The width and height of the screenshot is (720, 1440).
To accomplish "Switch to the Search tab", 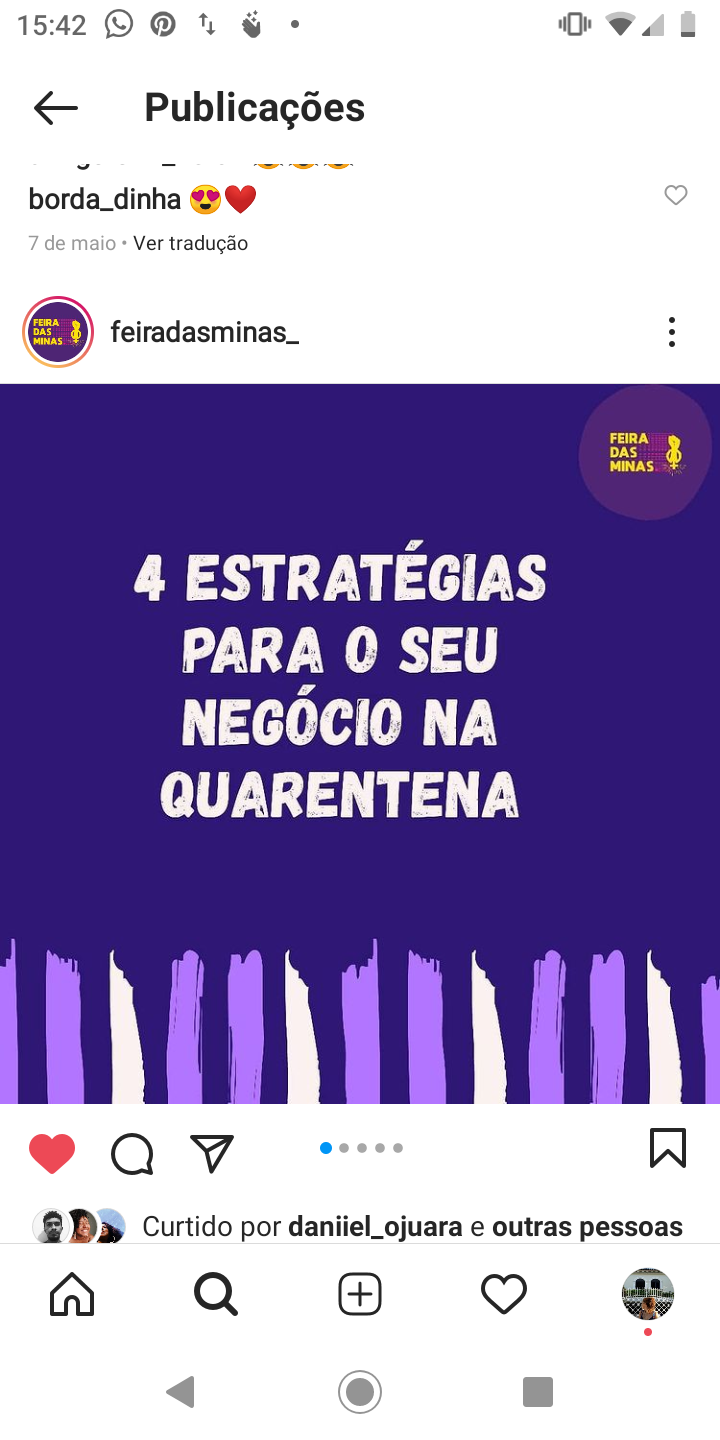I will pyautogui.click(x=215, y=1295).
